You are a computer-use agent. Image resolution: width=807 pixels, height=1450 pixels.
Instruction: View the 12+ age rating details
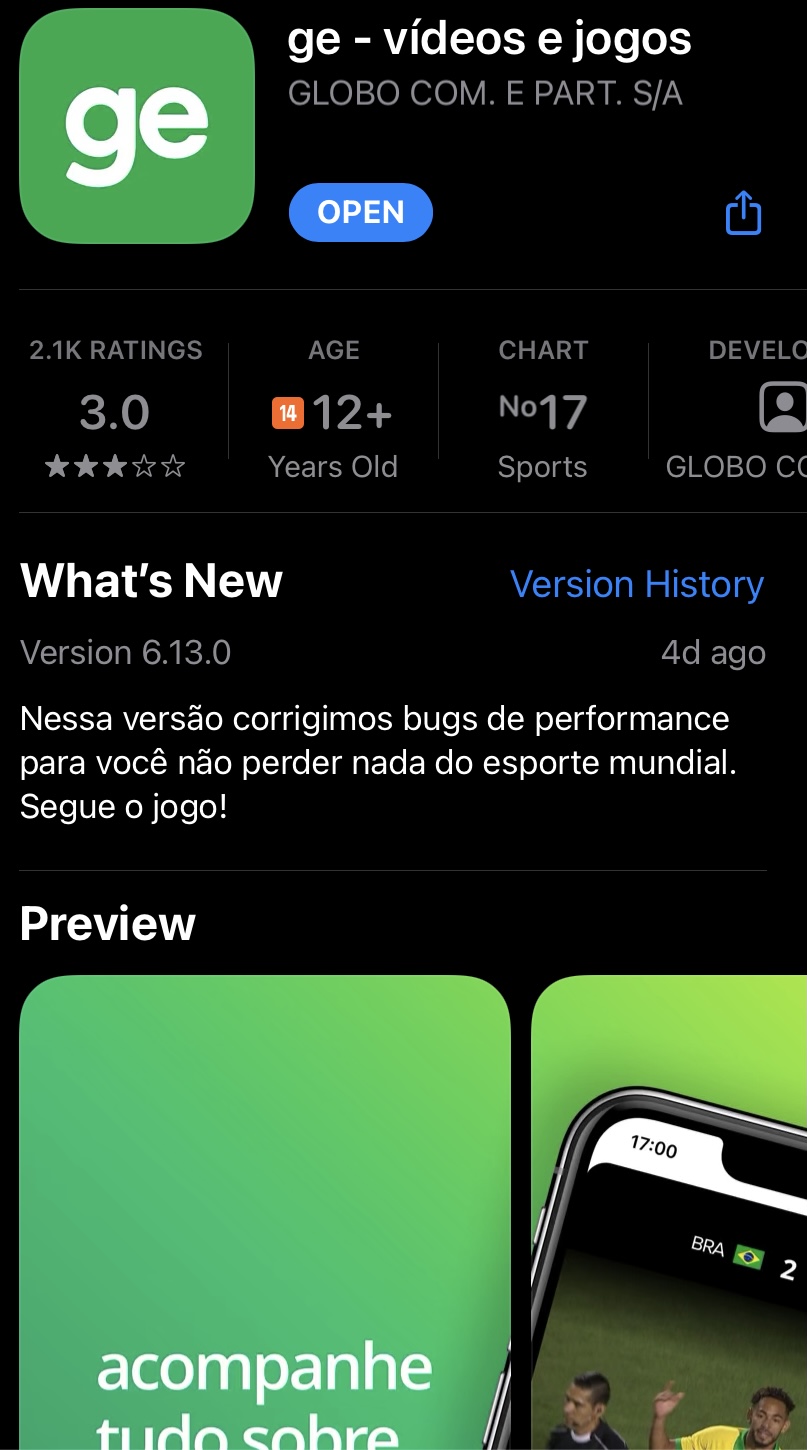[x=333, y=412]
